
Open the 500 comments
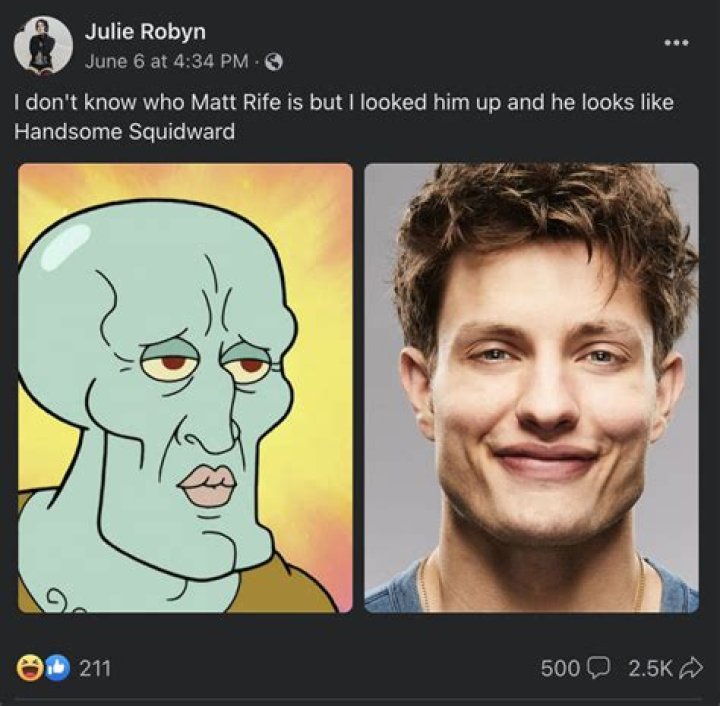click(575, 667)
